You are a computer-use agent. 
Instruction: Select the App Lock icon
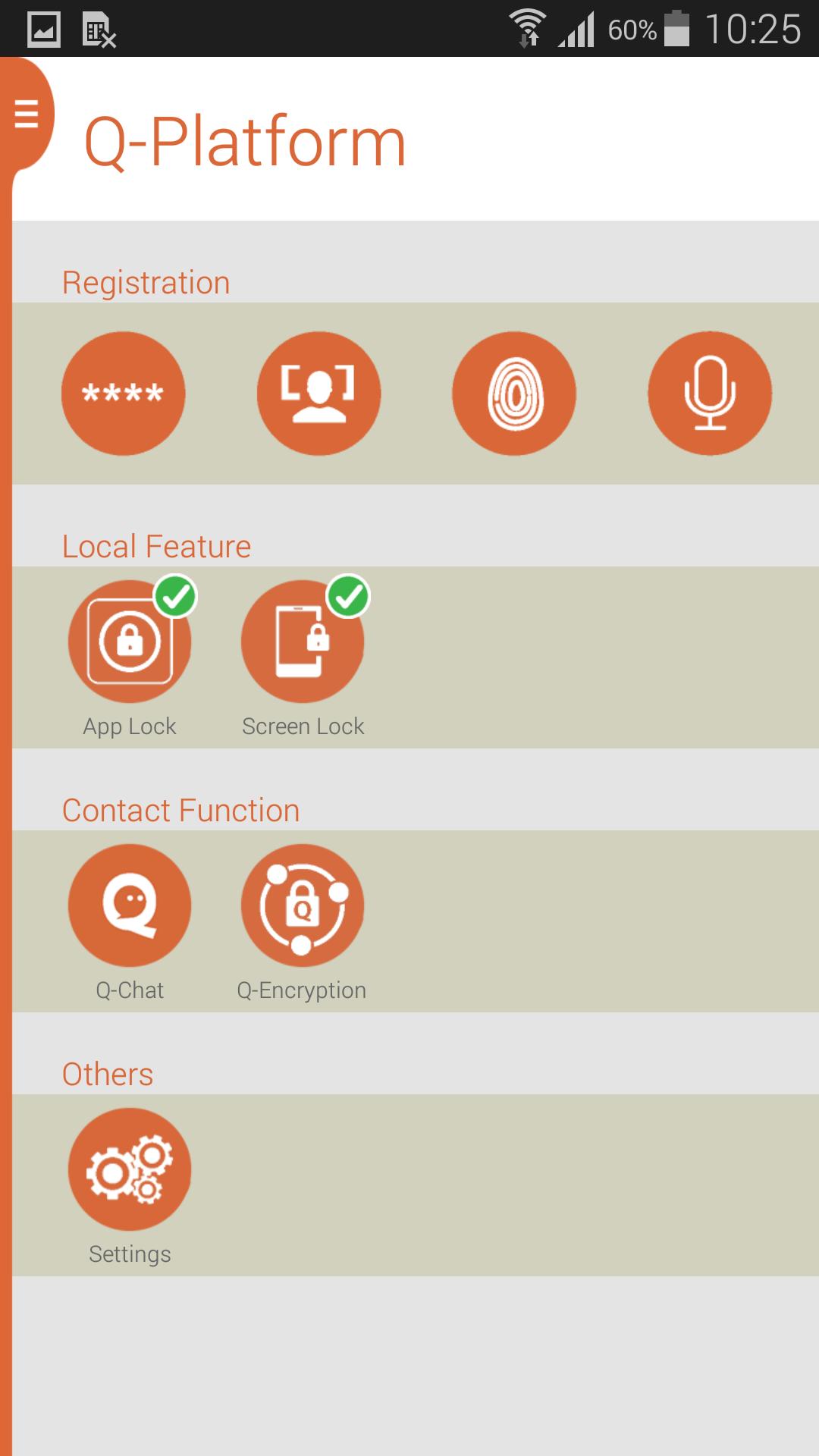pyautogui.click(x=130, y=641)
